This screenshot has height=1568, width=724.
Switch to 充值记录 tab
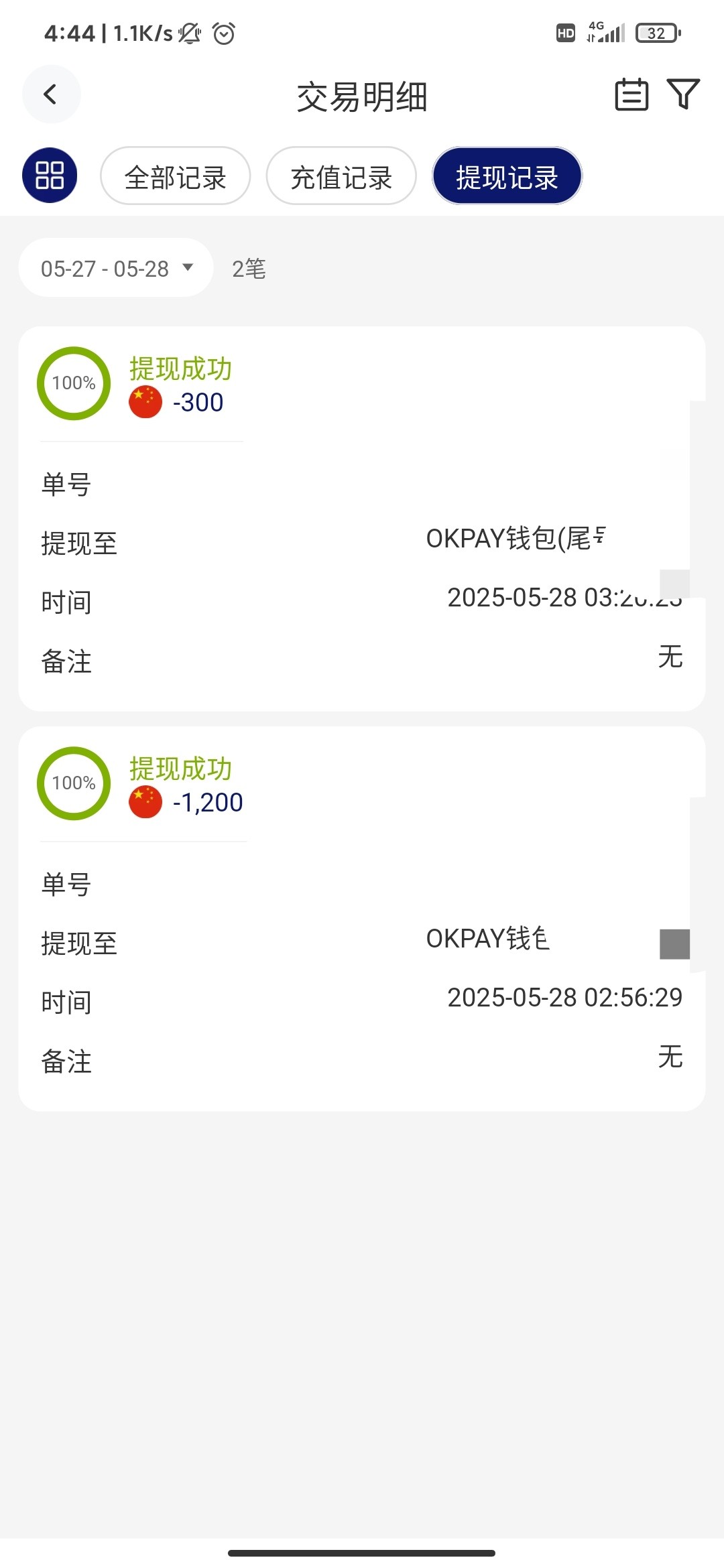341,176
